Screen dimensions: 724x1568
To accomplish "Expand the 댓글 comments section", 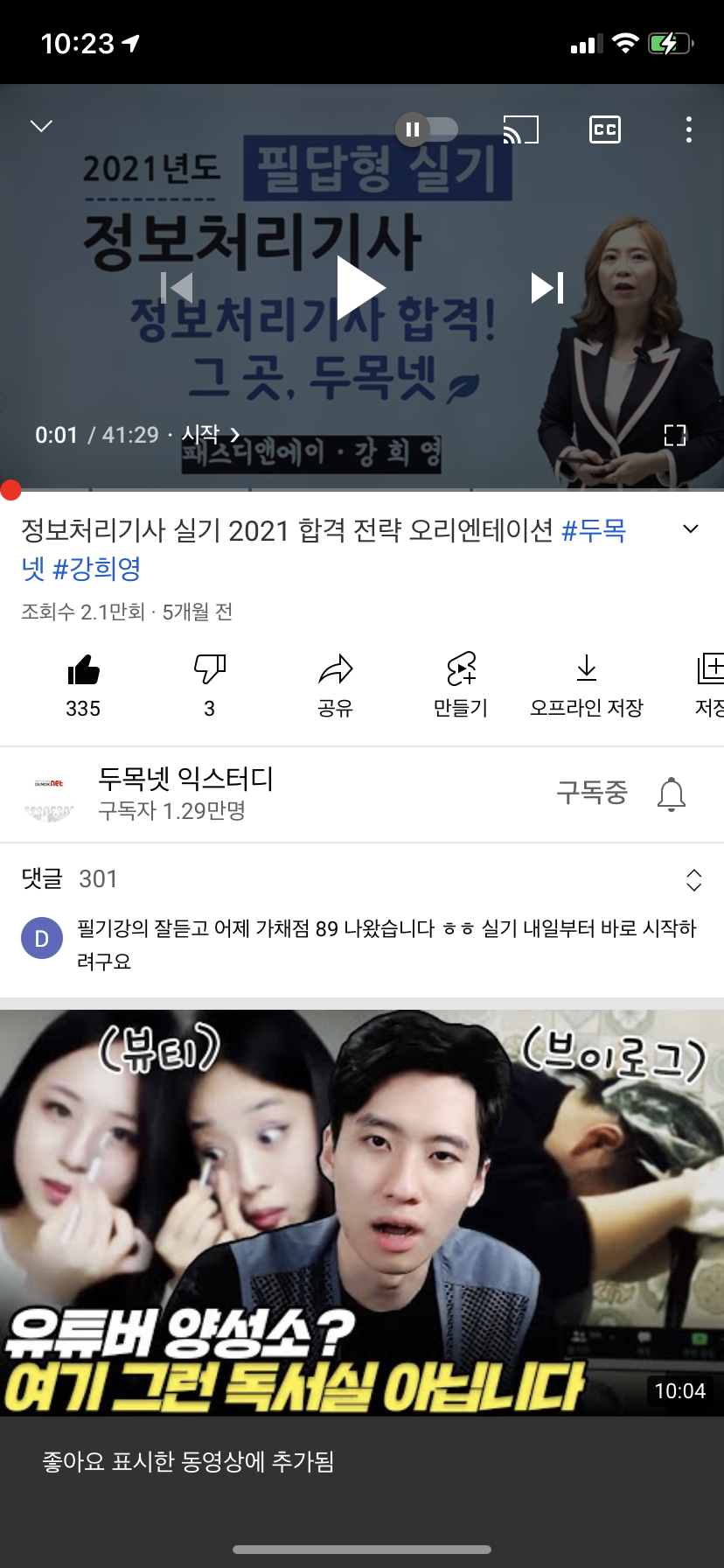I will [x=693, y=879].
